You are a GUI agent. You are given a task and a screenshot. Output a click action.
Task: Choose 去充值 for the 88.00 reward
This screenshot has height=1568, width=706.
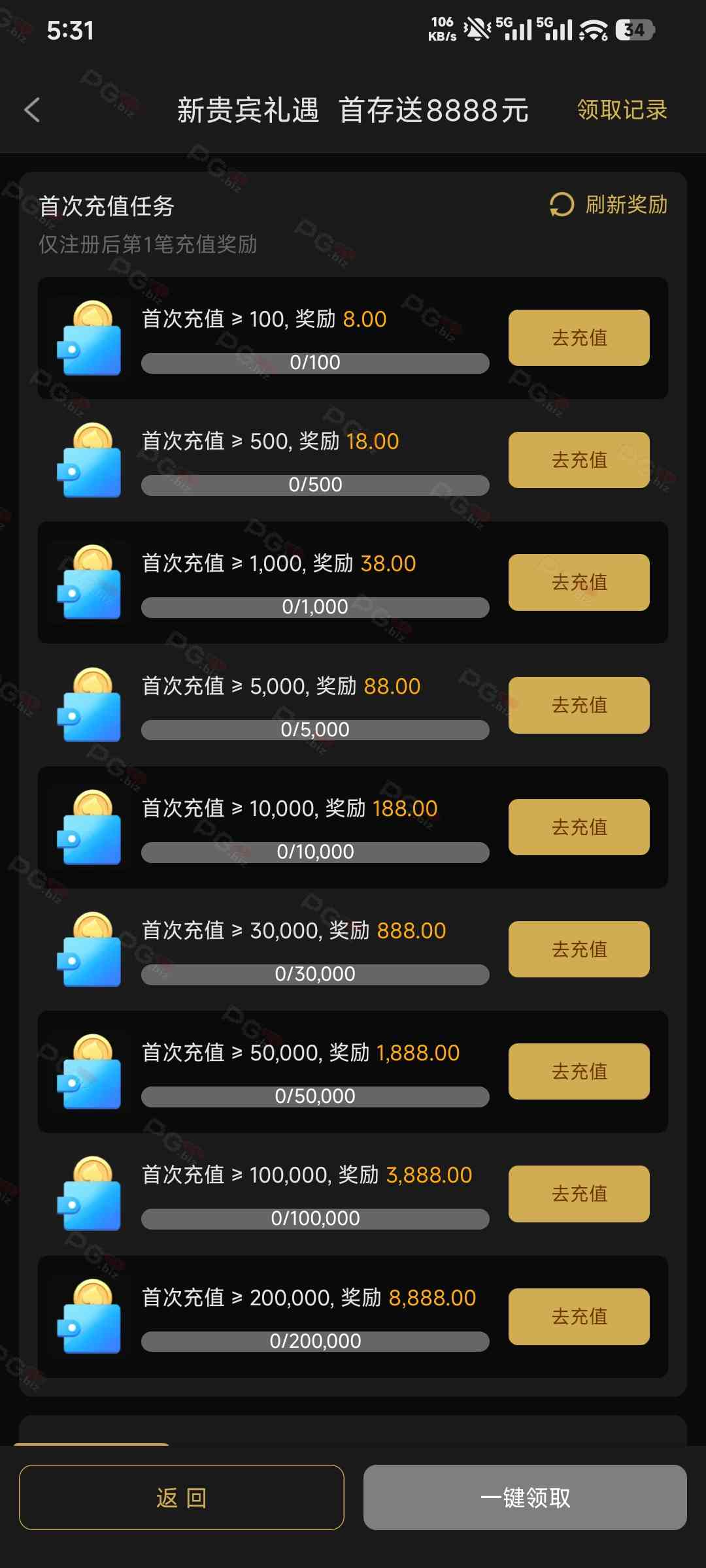click(x=579, y=705)
